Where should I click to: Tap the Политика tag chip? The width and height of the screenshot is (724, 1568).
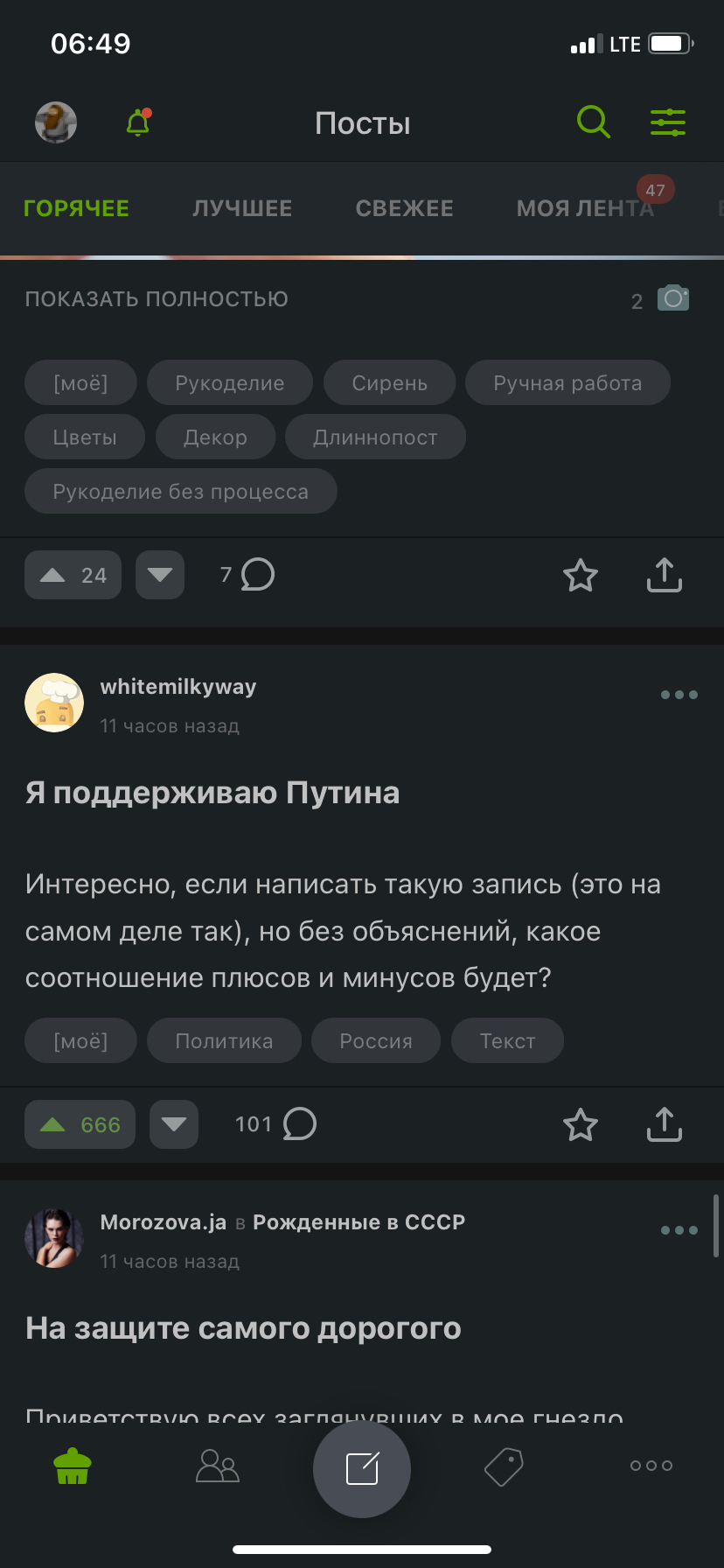pyautogui.click(x=224, y=1041)
